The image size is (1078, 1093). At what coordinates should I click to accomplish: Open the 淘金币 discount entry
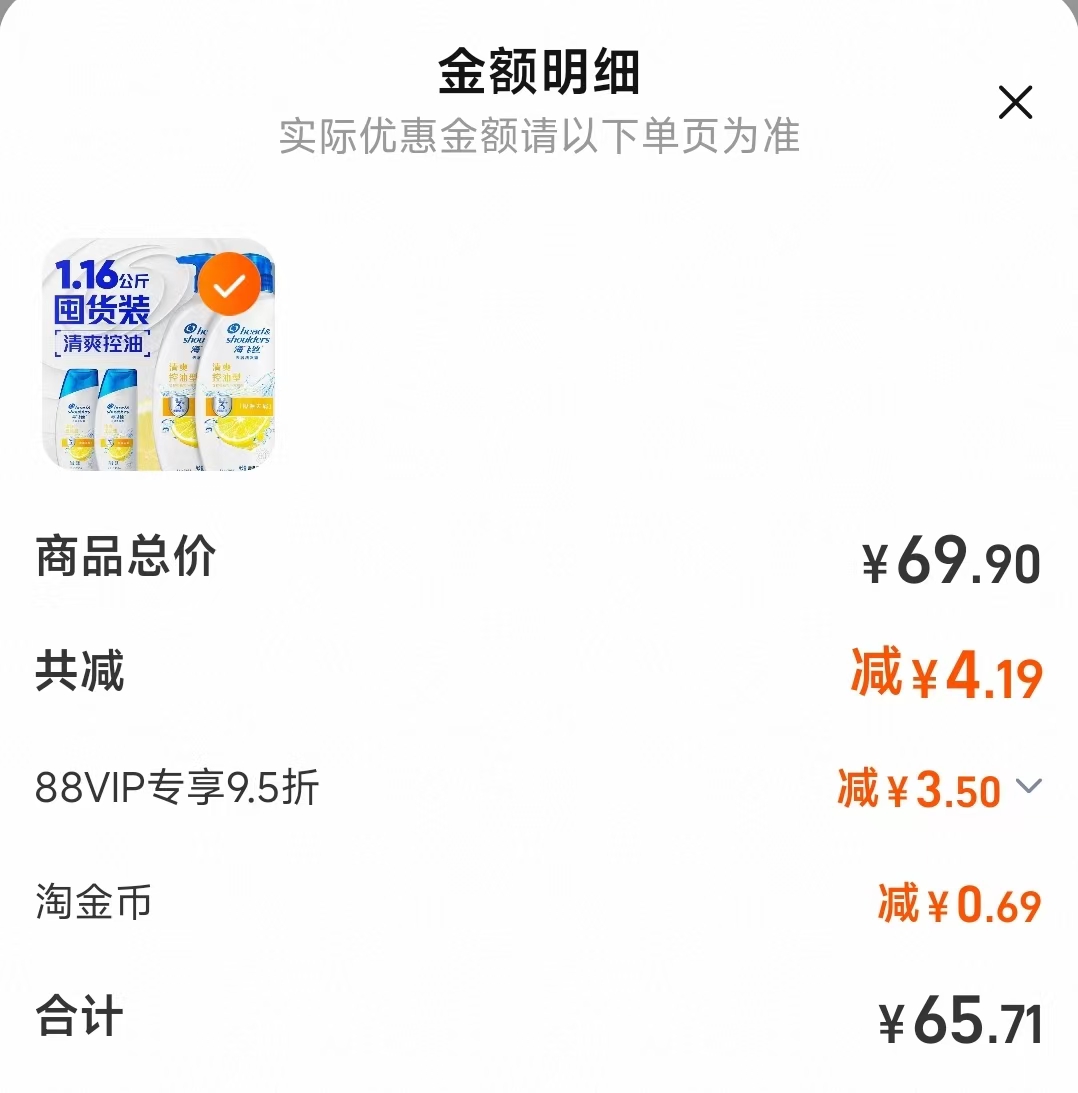(x=90, y=902)
